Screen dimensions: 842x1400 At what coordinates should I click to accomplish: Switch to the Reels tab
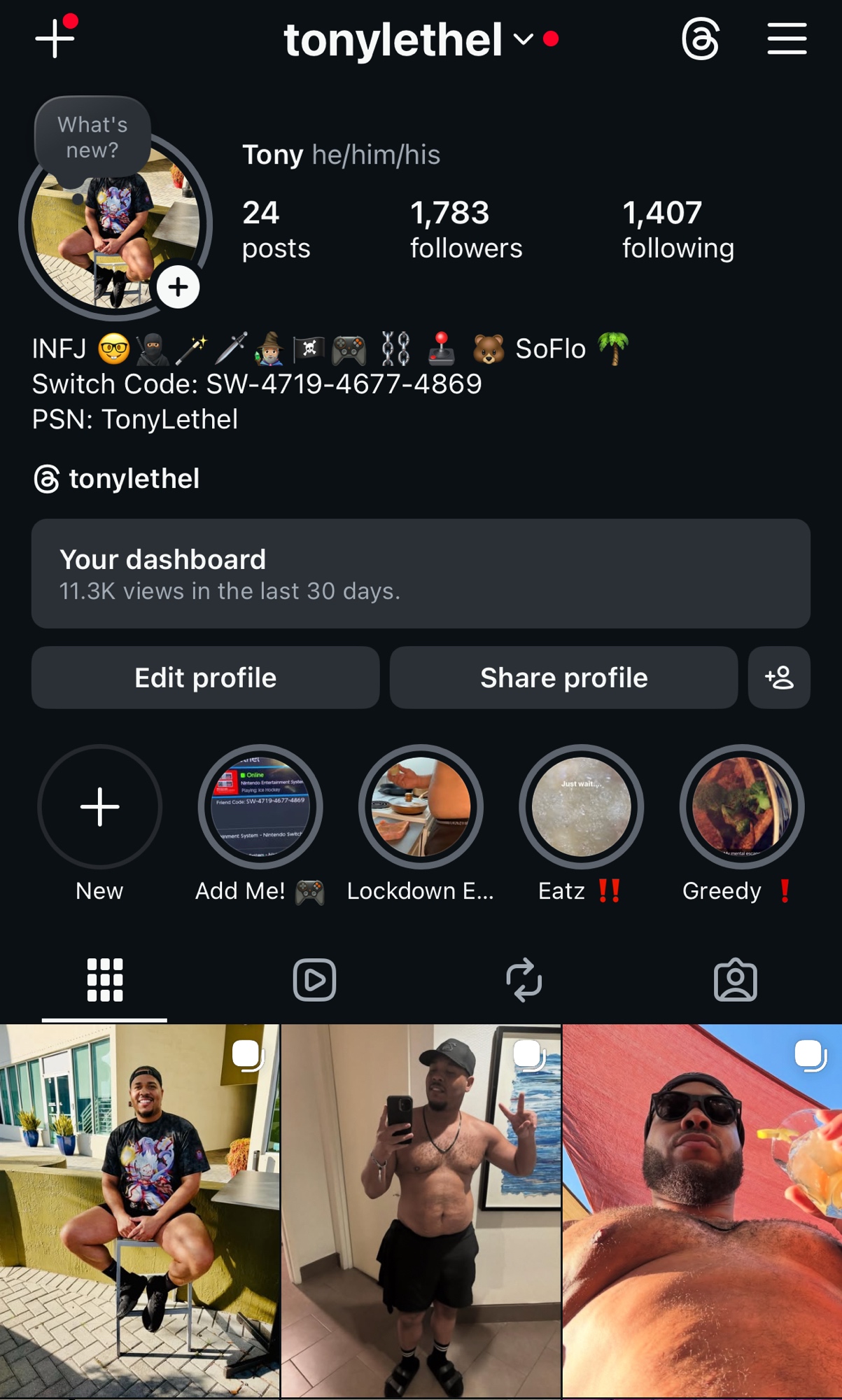tap(314, 979)
